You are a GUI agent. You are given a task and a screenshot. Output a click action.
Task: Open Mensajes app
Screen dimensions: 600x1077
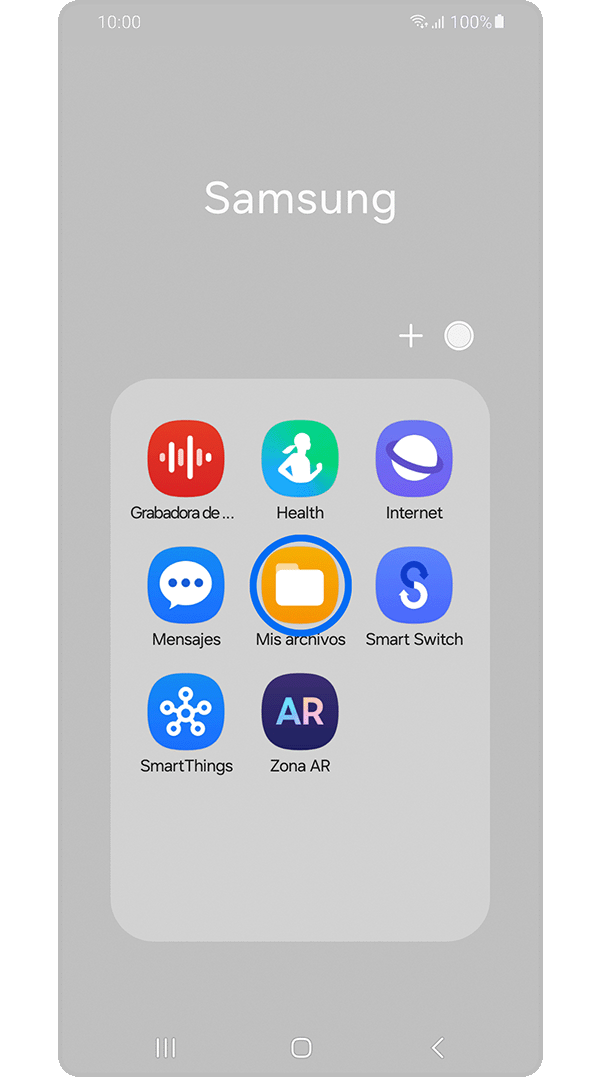pos(185,586)
